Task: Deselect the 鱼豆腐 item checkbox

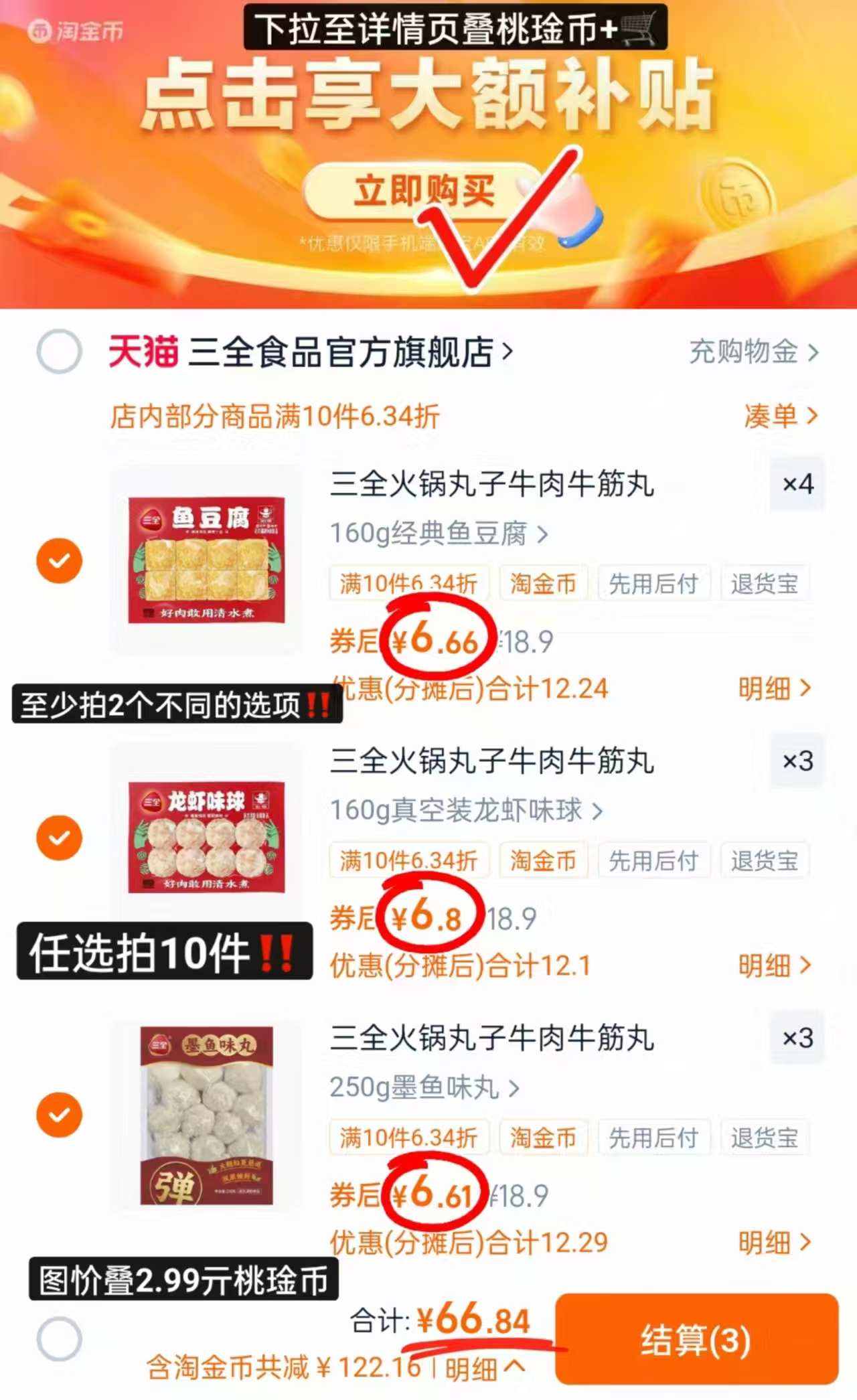Action: pos(59,559)
